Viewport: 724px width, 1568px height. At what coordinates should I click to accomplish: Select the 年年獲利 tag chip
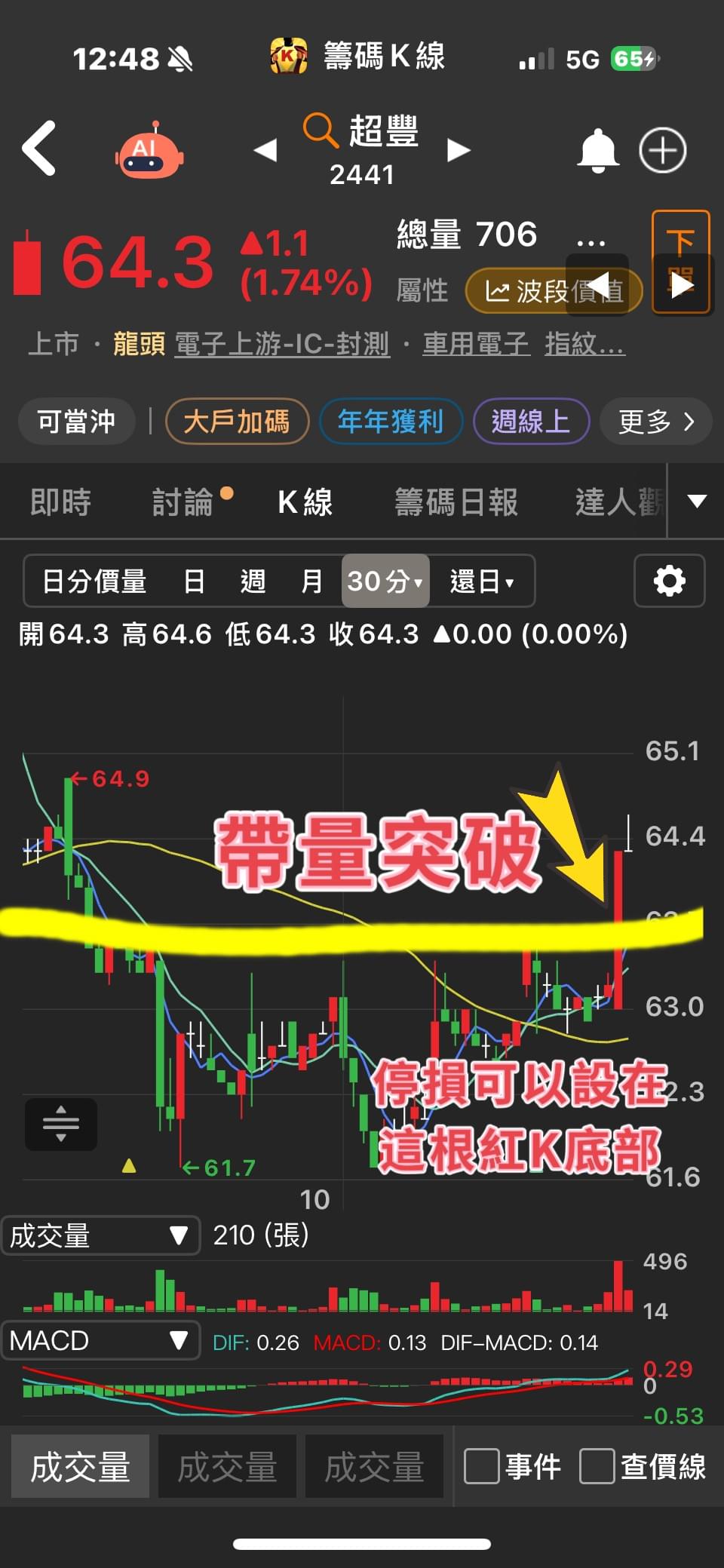[391, 422]
